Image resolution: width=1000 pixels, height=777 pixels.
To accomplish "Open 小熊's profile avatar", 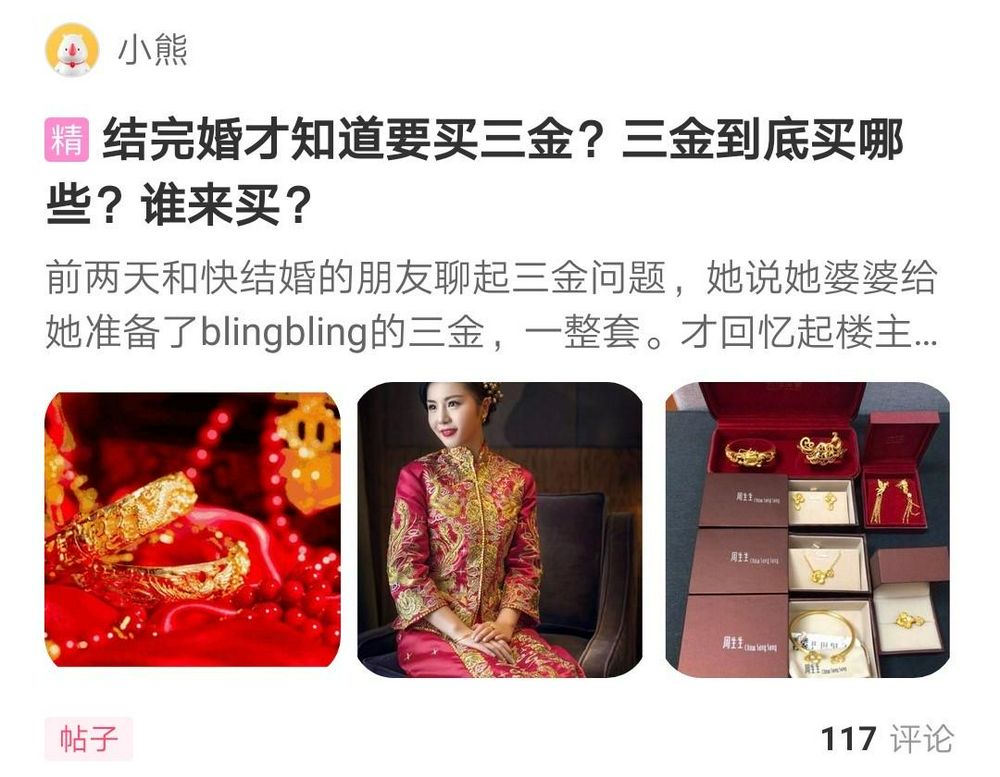I will [72, 49].
